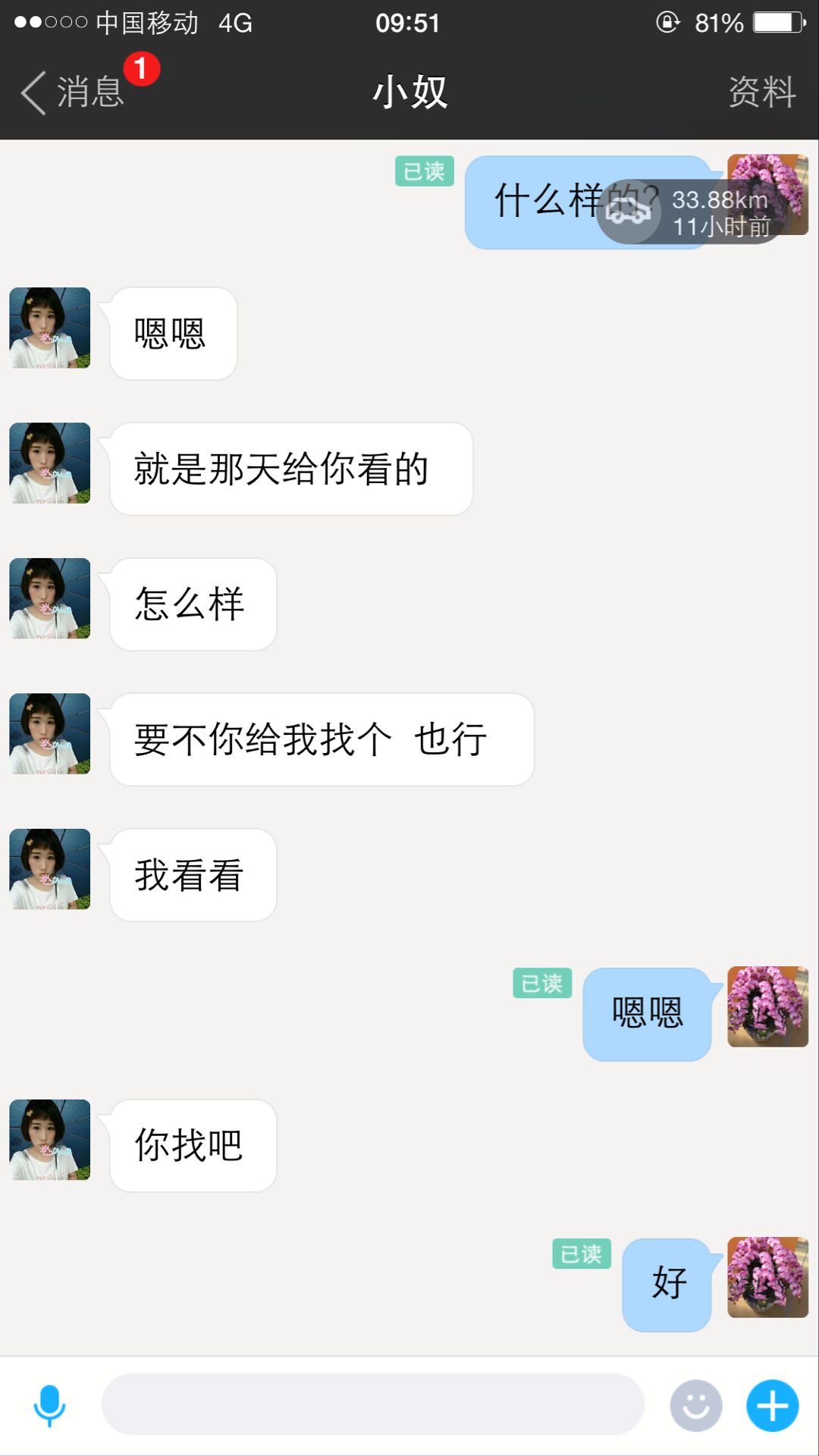This screenshot has height=1456, width=819.
Task: Tap my flower avatar beside 好
Action: coord(767,1277)
